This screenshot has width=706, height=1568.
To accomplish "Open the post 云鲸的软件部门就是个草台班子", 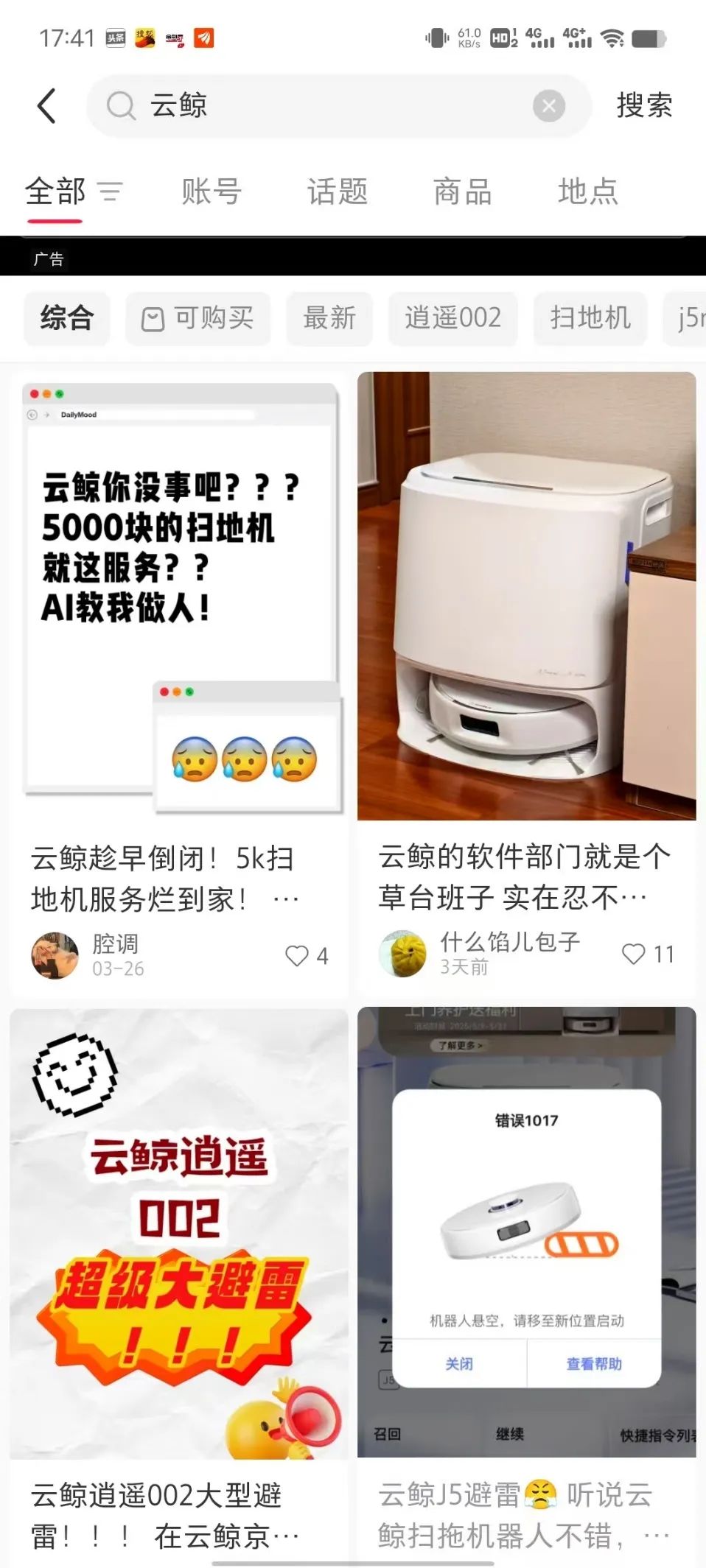I will tap(526, 597).
